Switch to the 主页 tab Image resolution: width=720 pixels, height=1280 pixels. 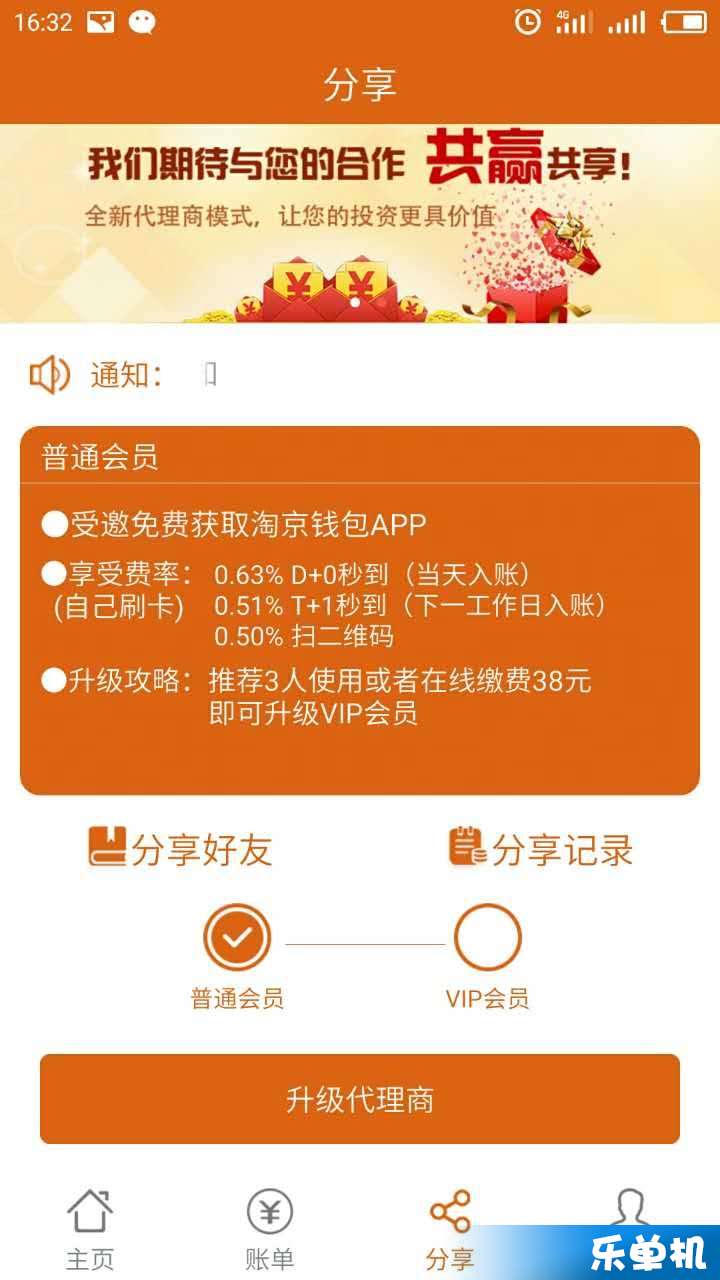90,1228
